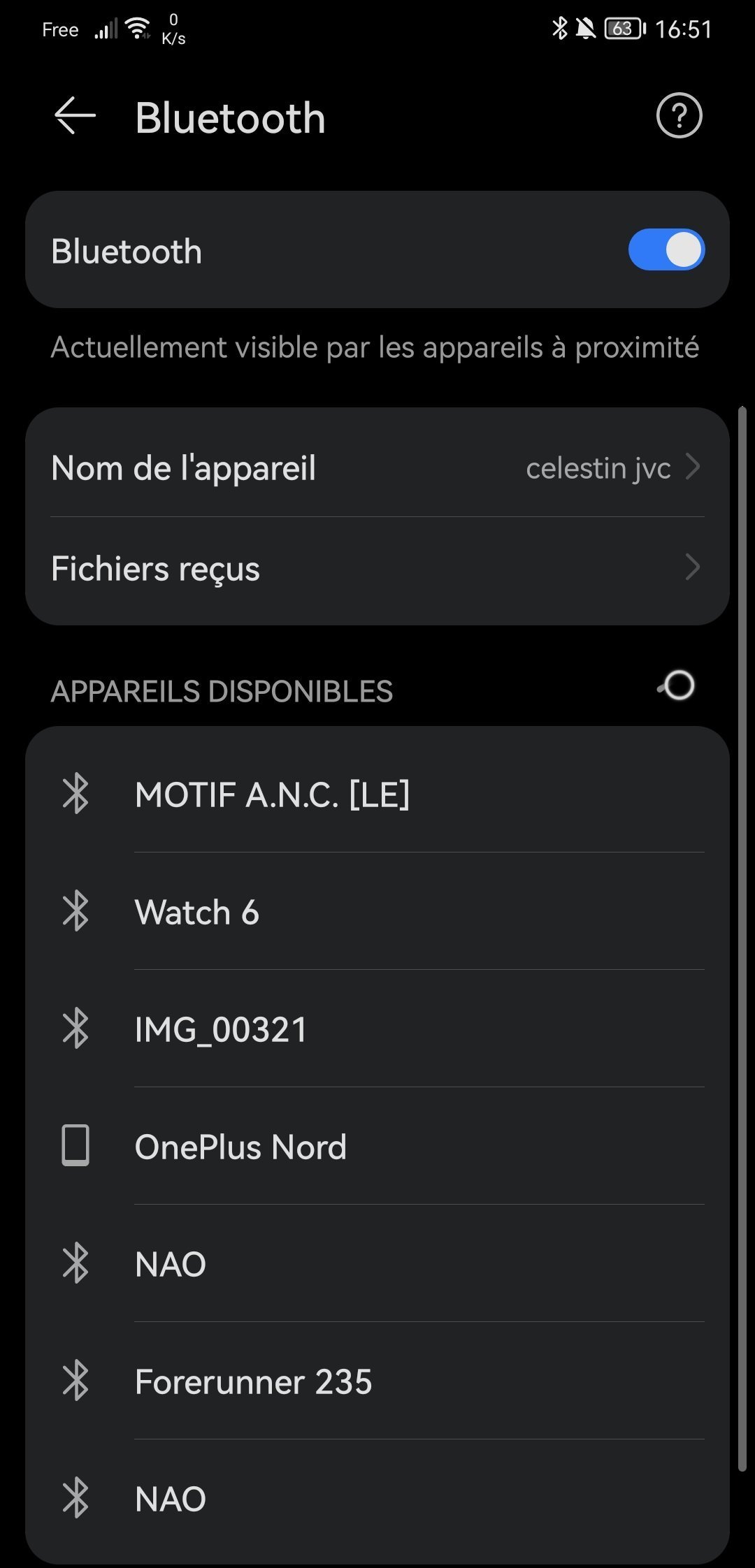The image size is (755, 1568).
Task: Select the IMG_00321 device
Action: pos(377,1029)
